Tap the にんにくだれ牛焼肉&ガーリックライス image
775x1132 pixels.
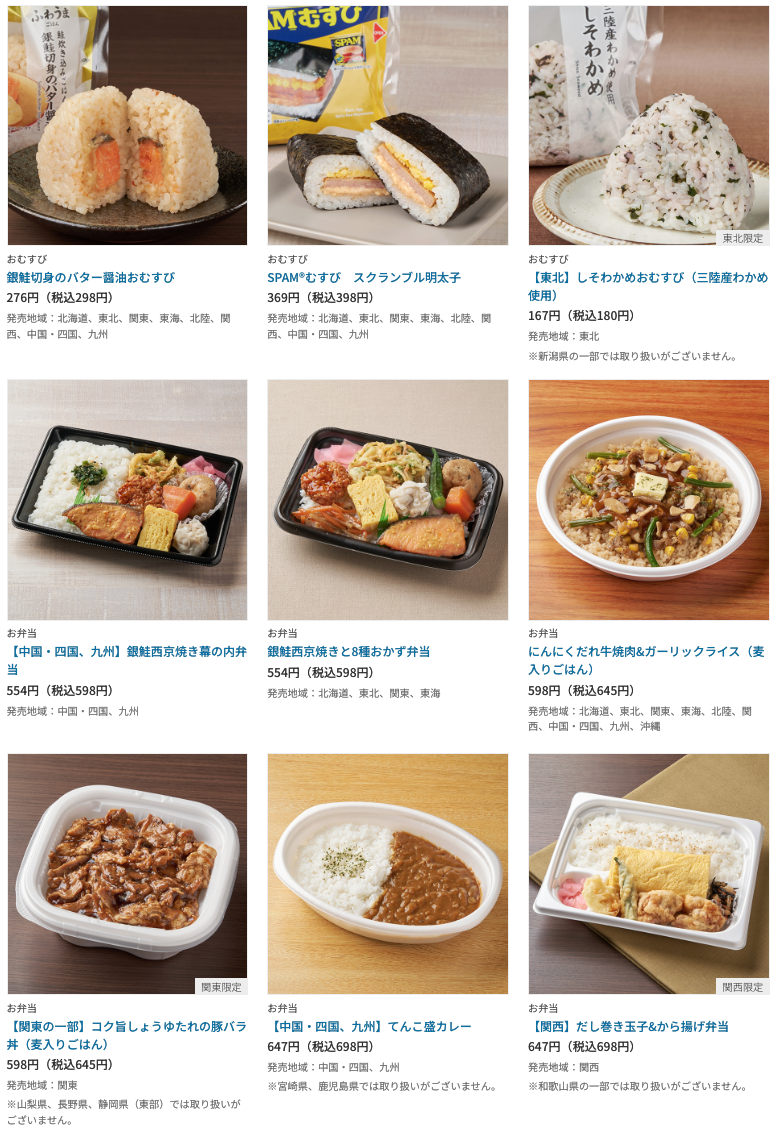pyautogui.click(x=648, y=499)
